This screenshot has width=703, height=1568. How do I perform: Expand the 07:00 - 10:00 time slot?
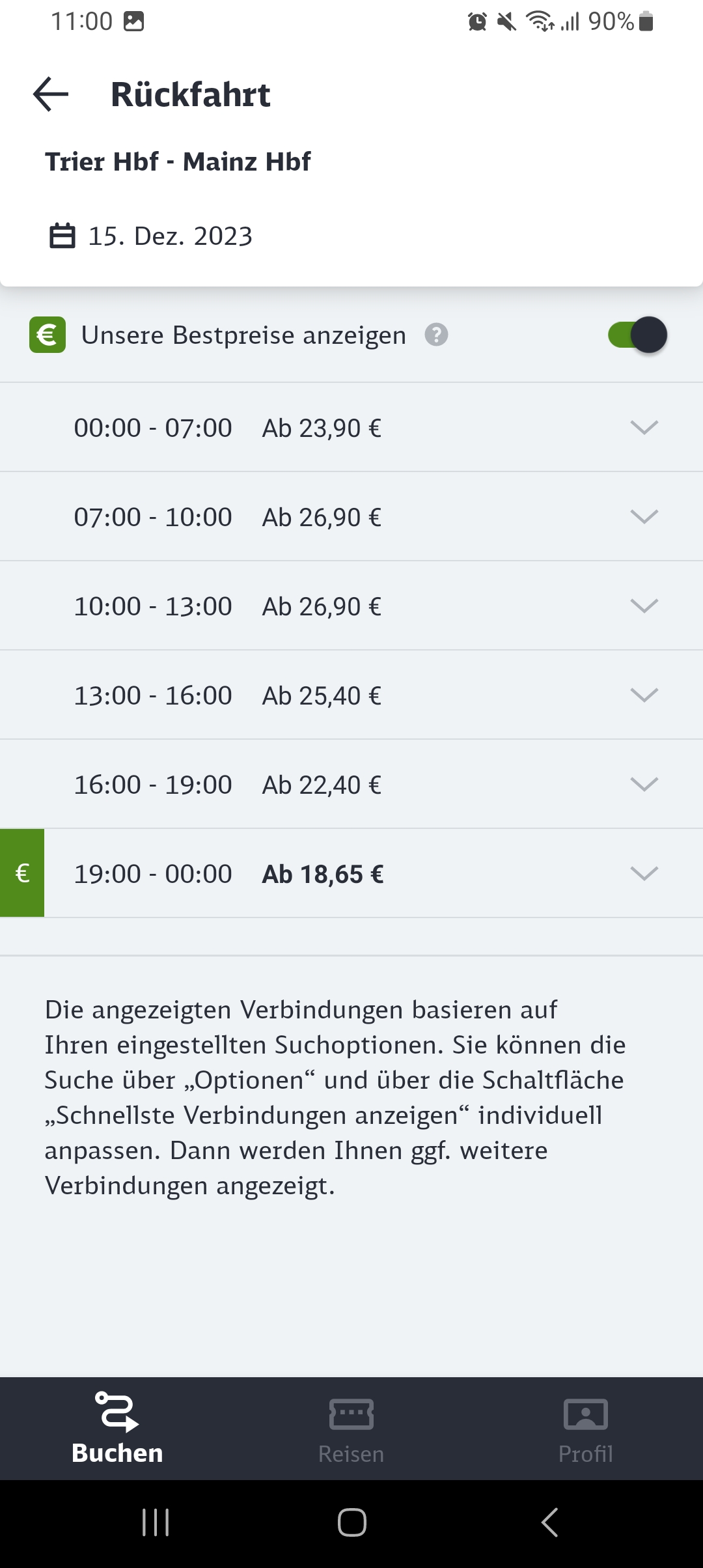point(351,516)
